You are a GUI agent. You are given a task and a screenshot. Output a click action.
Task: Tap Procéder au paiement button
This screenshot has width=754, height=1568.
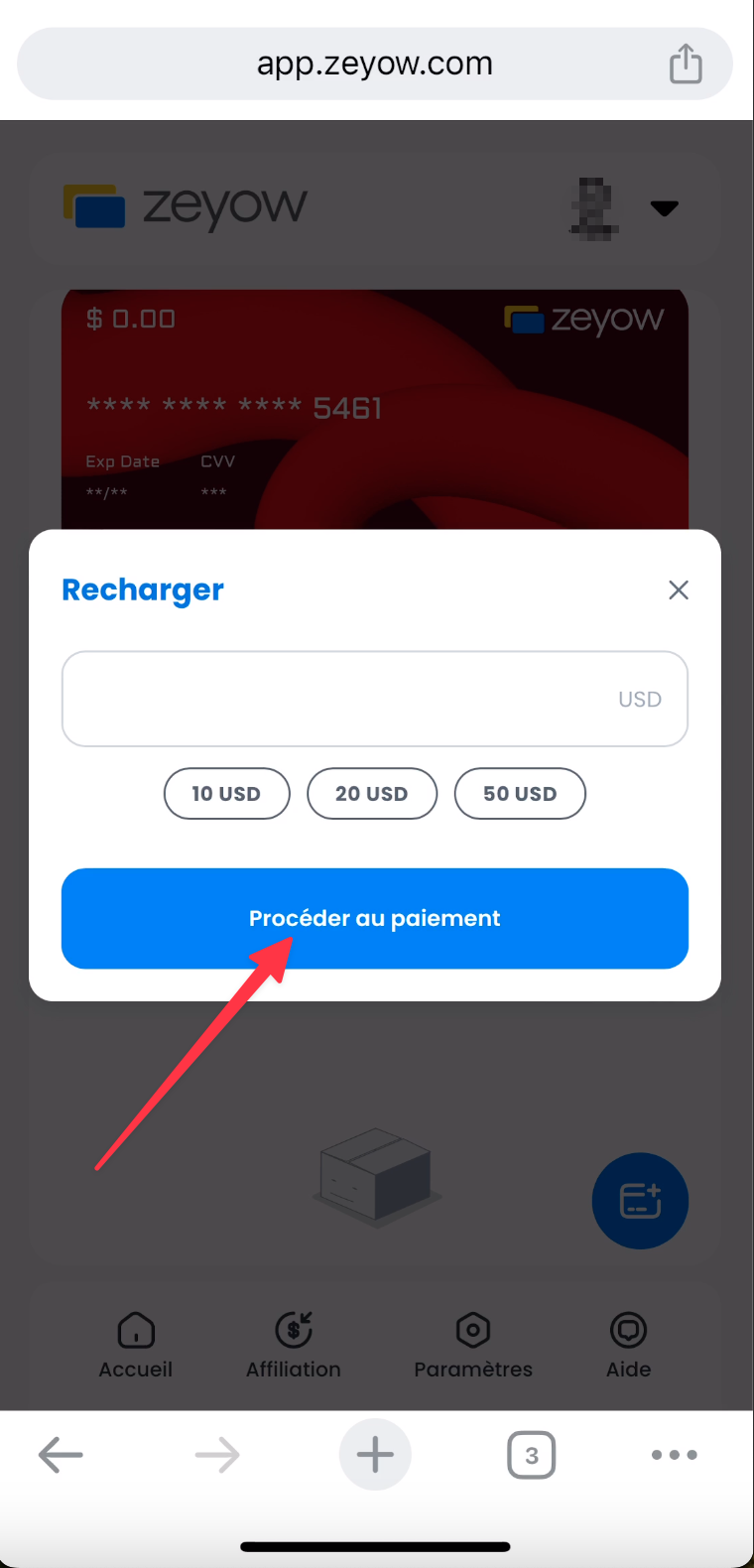click(x=375, y=918)
